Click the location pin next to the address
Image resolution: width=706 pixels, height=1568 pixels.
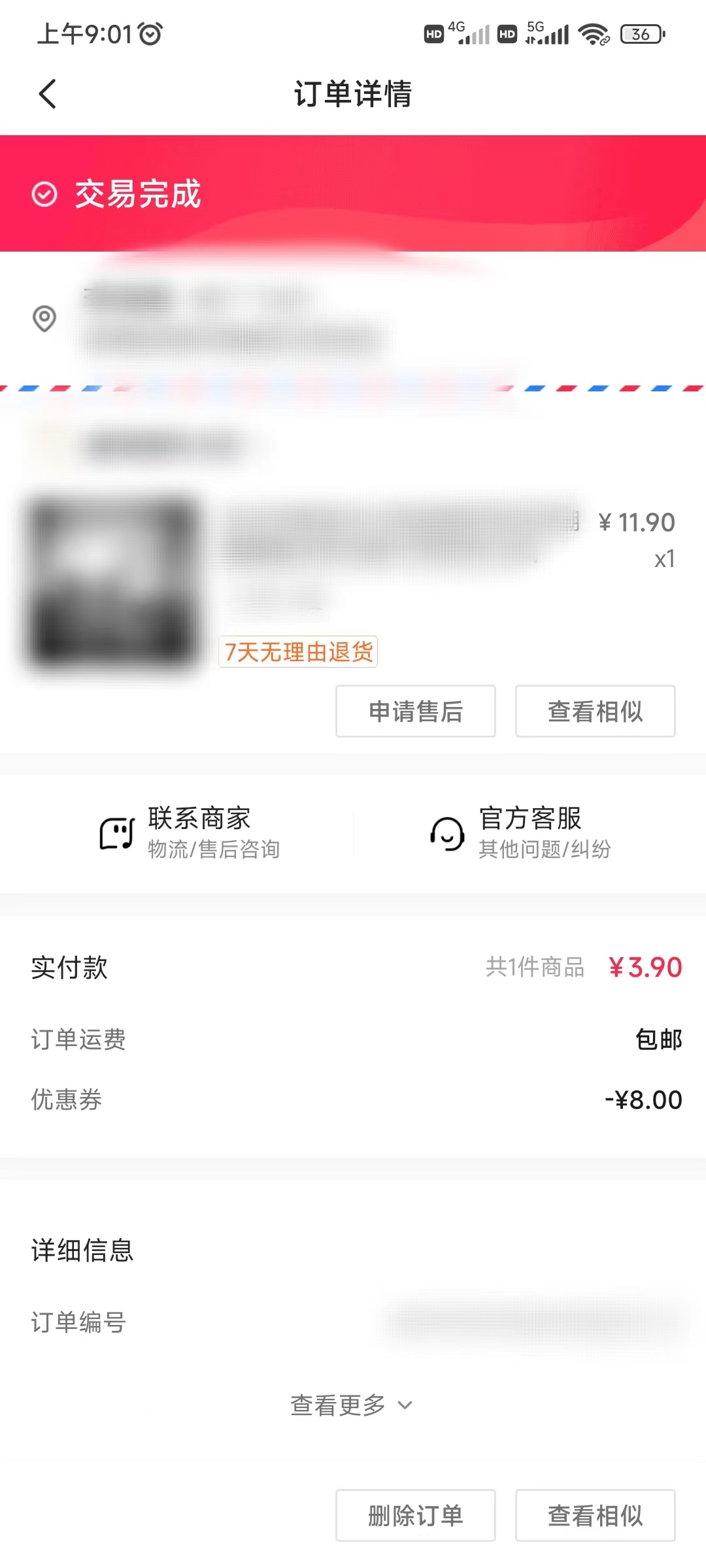tap(44, 319)
